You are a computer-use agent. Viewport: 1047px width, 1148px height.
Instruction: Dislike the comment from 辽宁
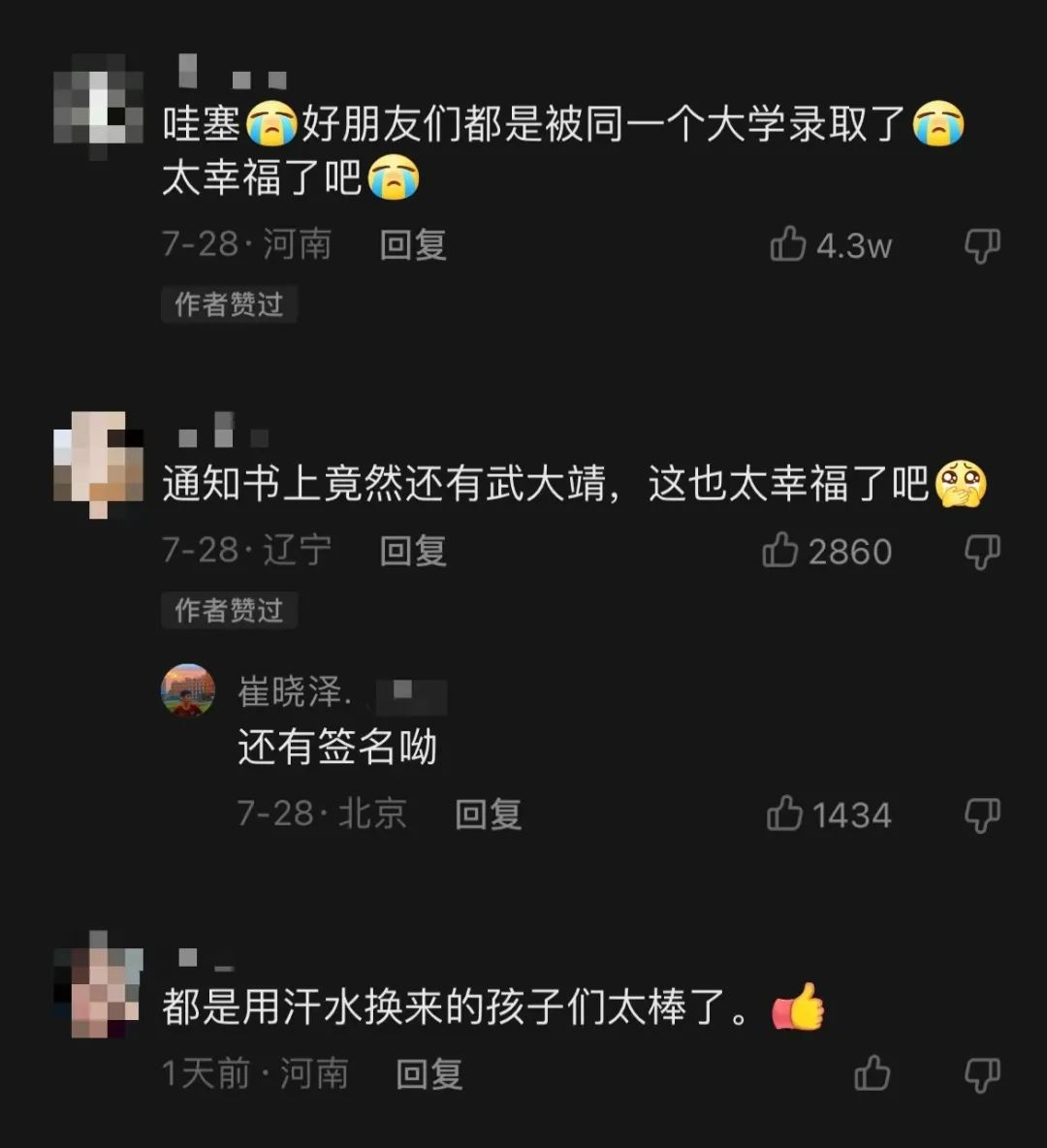tap(981, 552)
